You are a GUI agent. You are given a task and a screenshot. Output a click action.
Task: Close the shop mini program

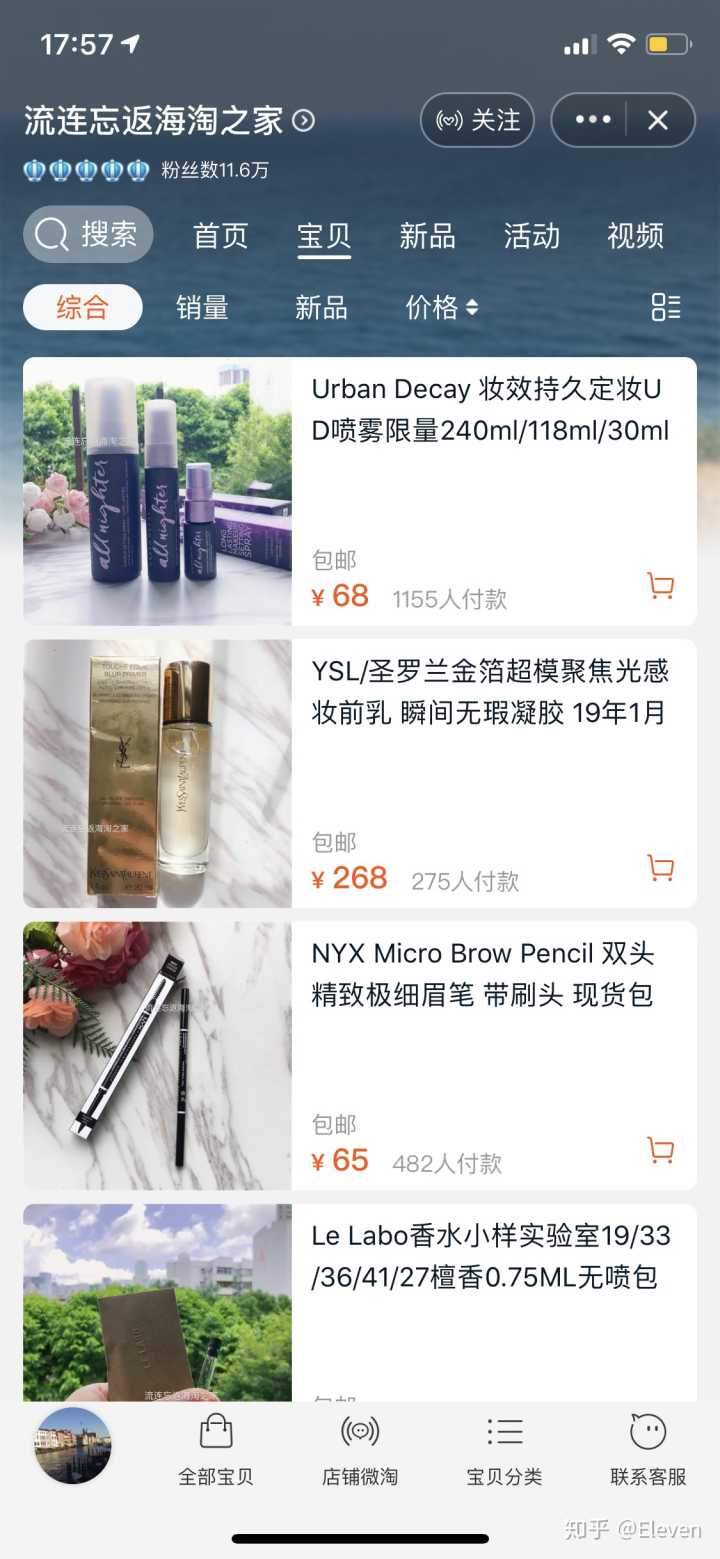click(658, 121)
